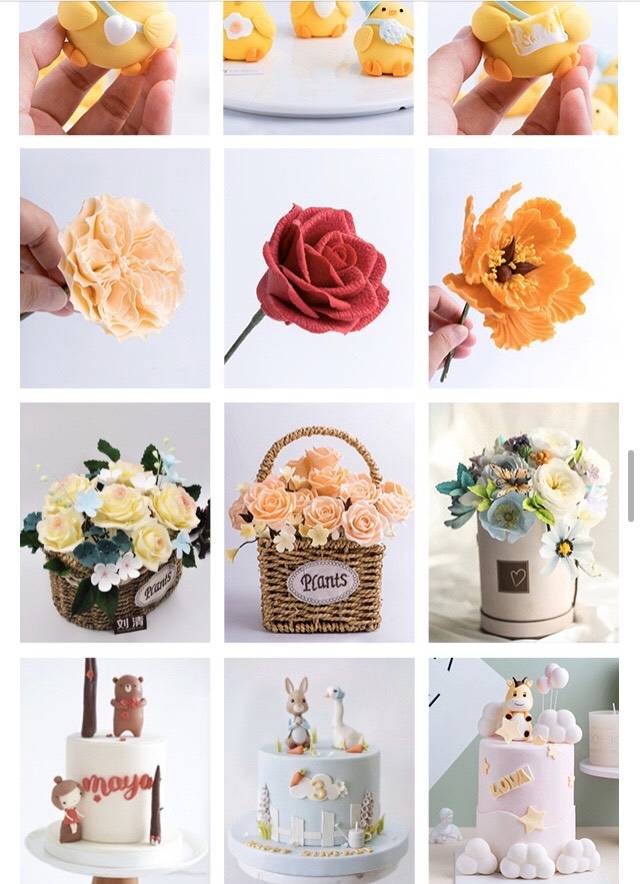Open the peach roses Plants basket photo
The height and width of the screenshot is (884, 640).
(319, 522)
